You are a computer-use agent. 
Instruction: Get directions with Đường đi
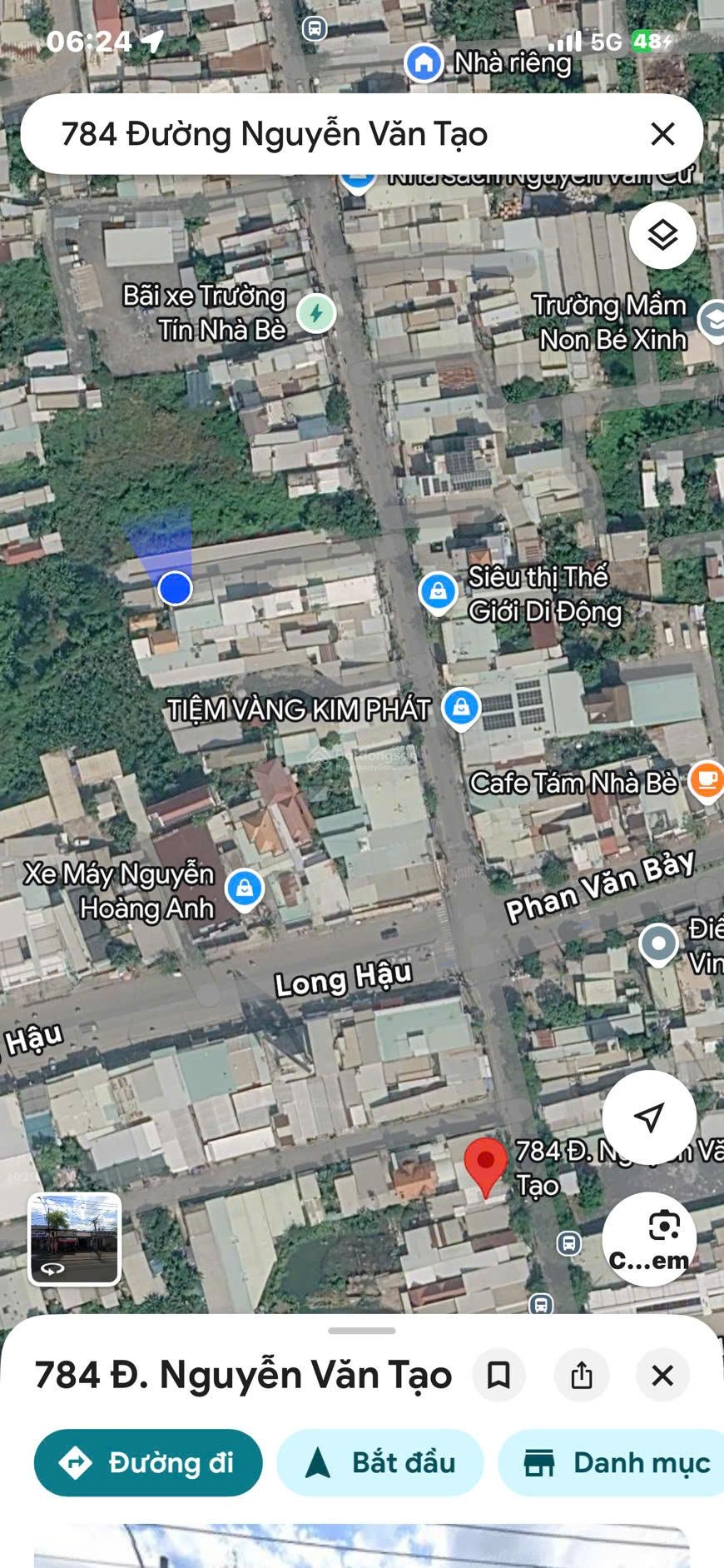pyautogui.click(x=148, y=1462)
